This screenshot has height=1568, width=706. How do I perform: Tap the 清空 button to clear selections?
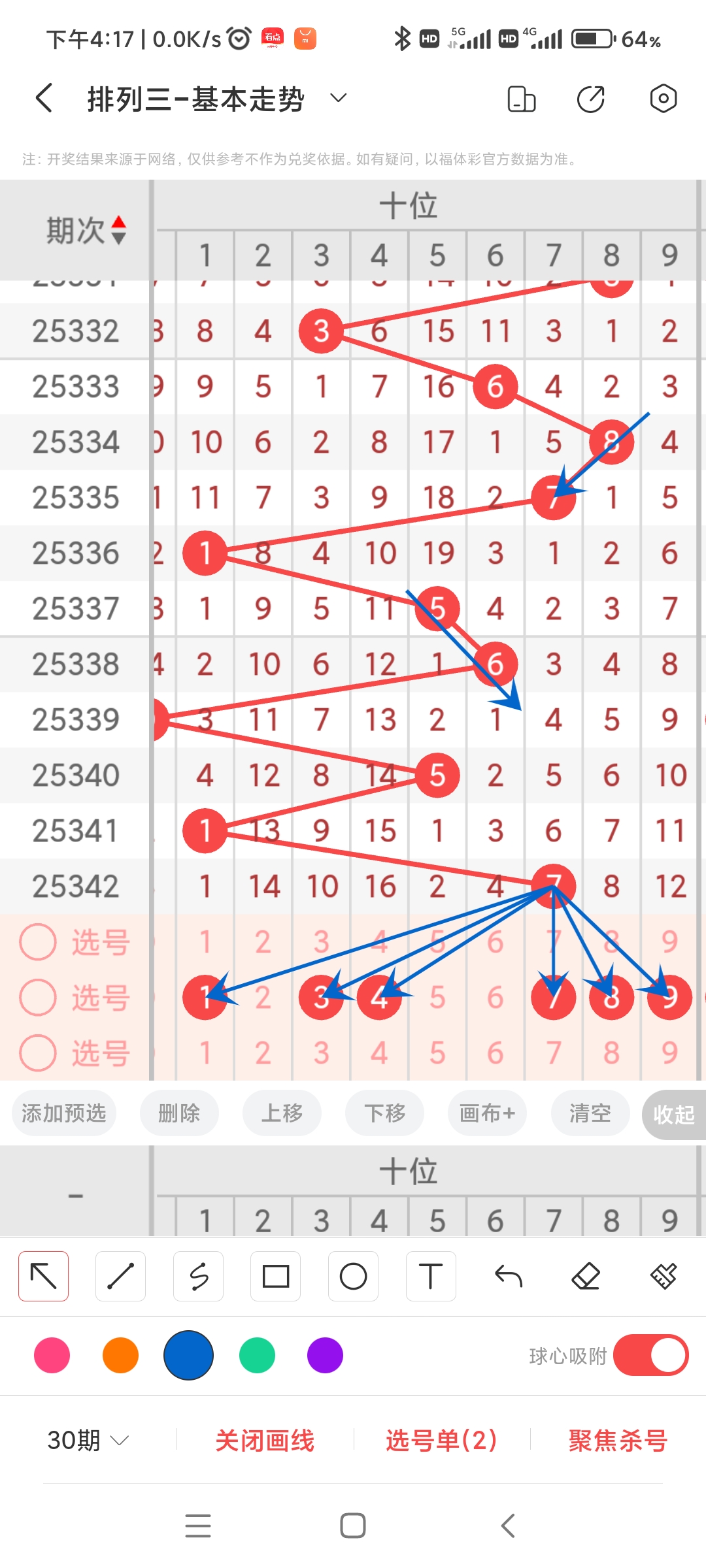pyautogui.click(x=589, y=1114)
